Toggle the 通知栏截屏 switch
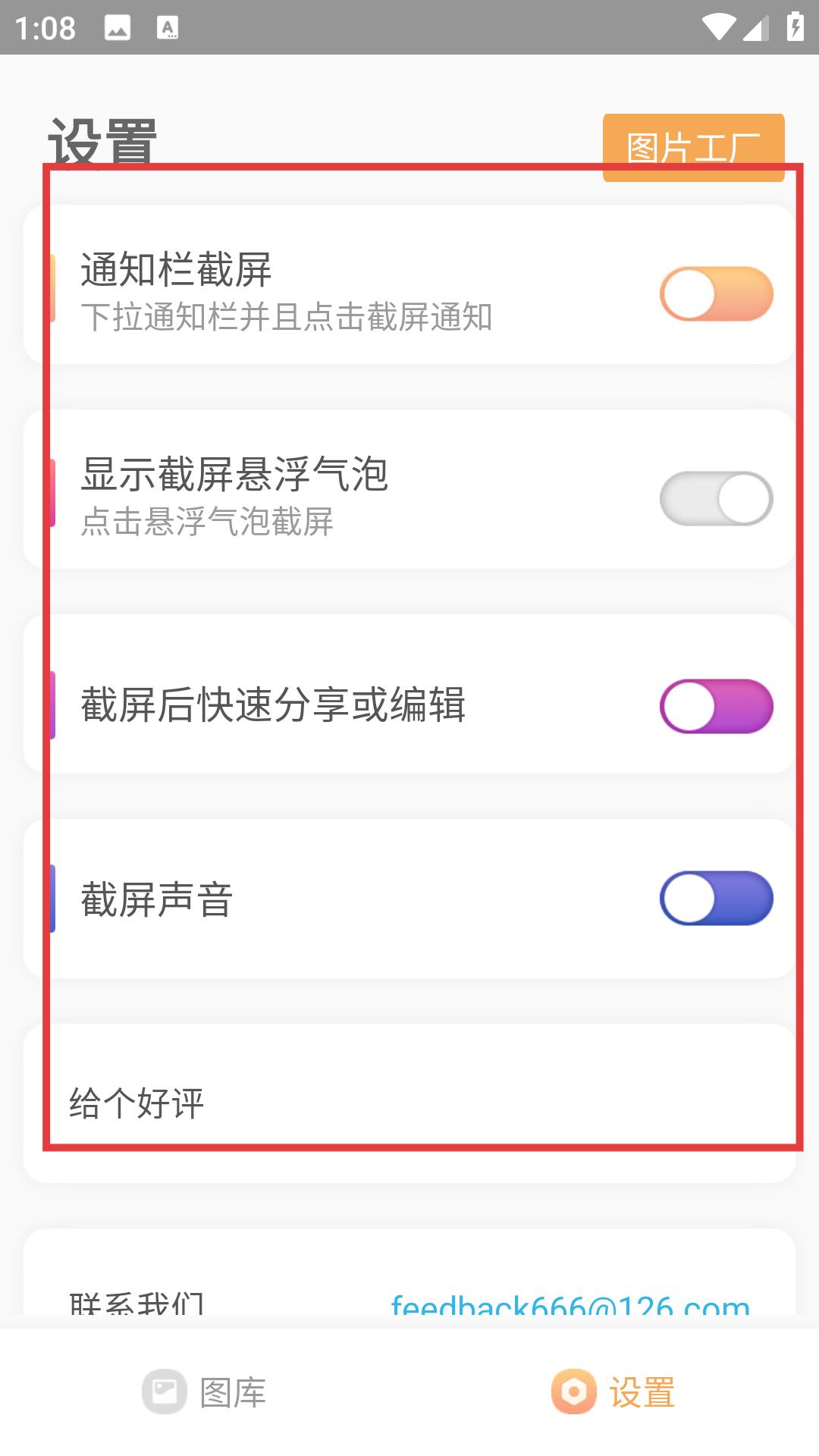This screenshot has height=1456, width=819. (x=716, y=293)
